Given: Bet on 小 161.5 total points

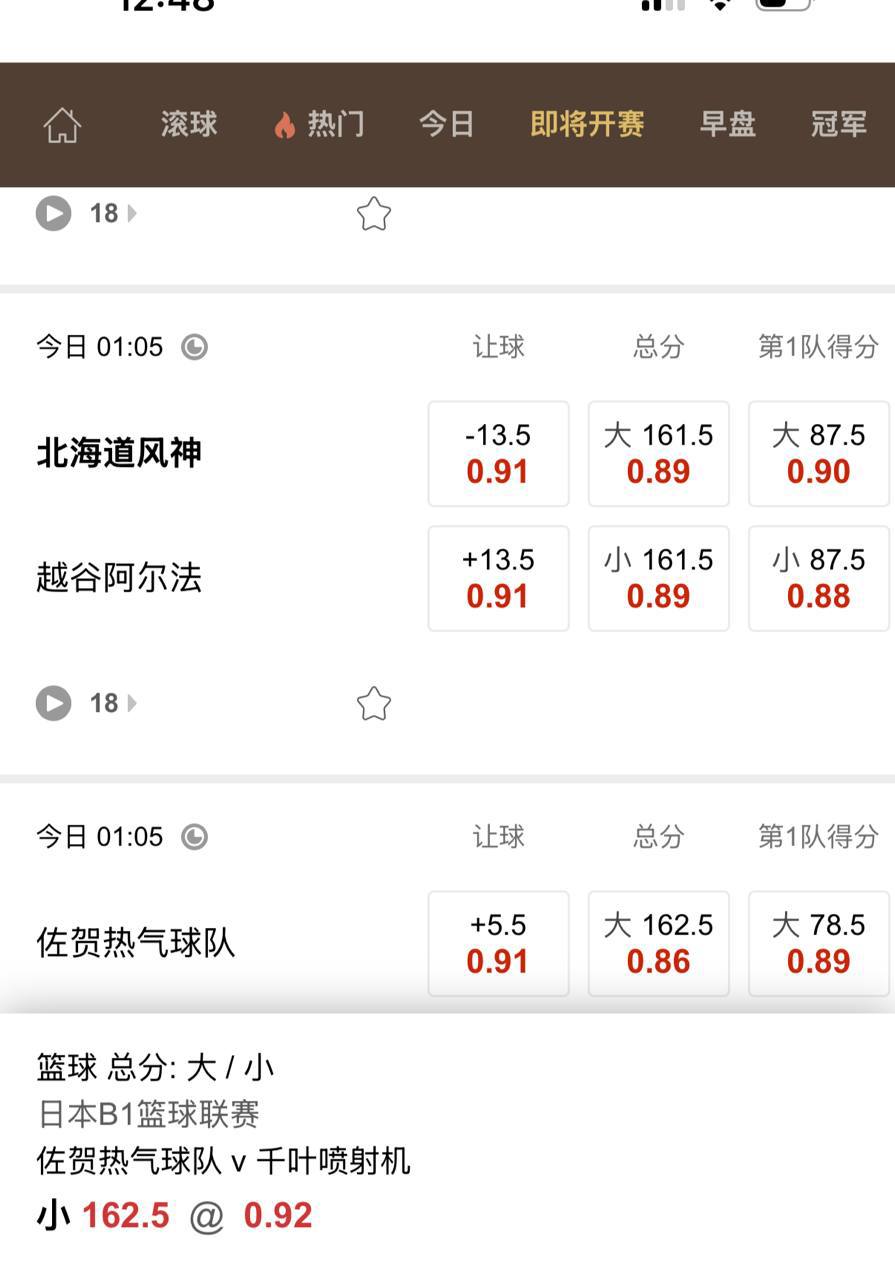Looking at the screenshot, I should [658, 578].
